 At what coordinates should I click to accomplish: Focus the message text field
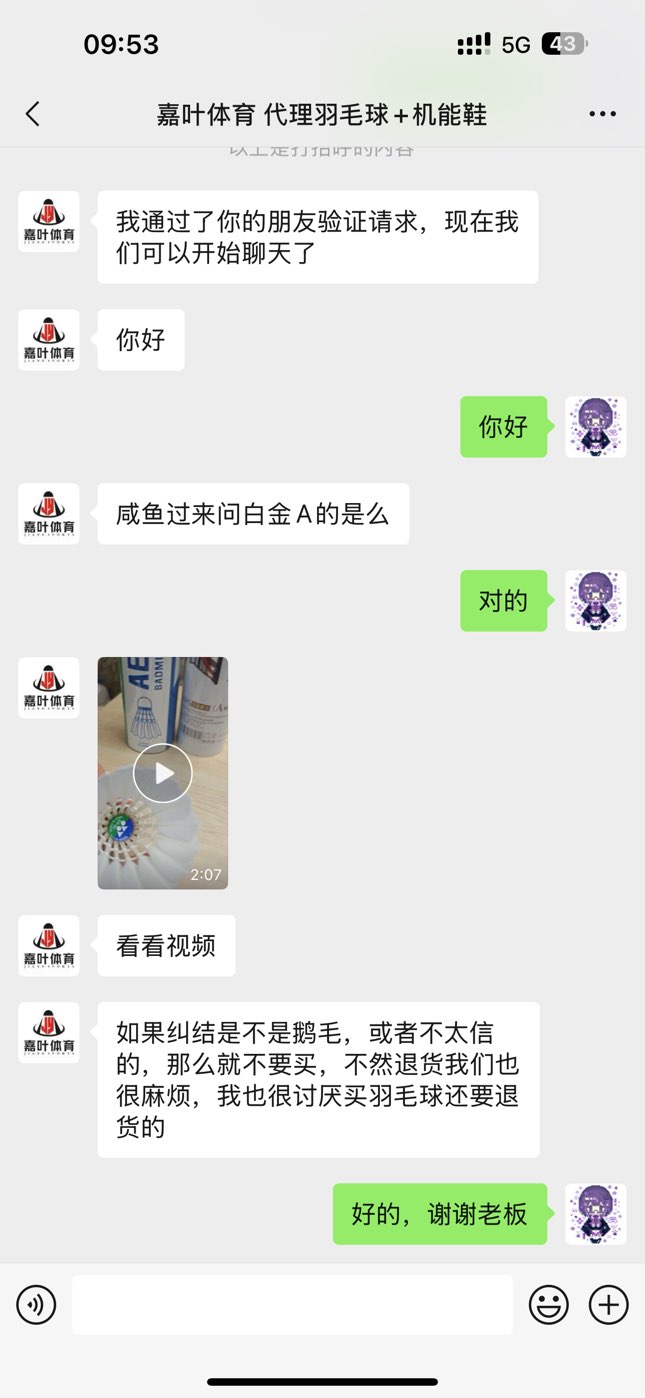tap(292, 1305)
